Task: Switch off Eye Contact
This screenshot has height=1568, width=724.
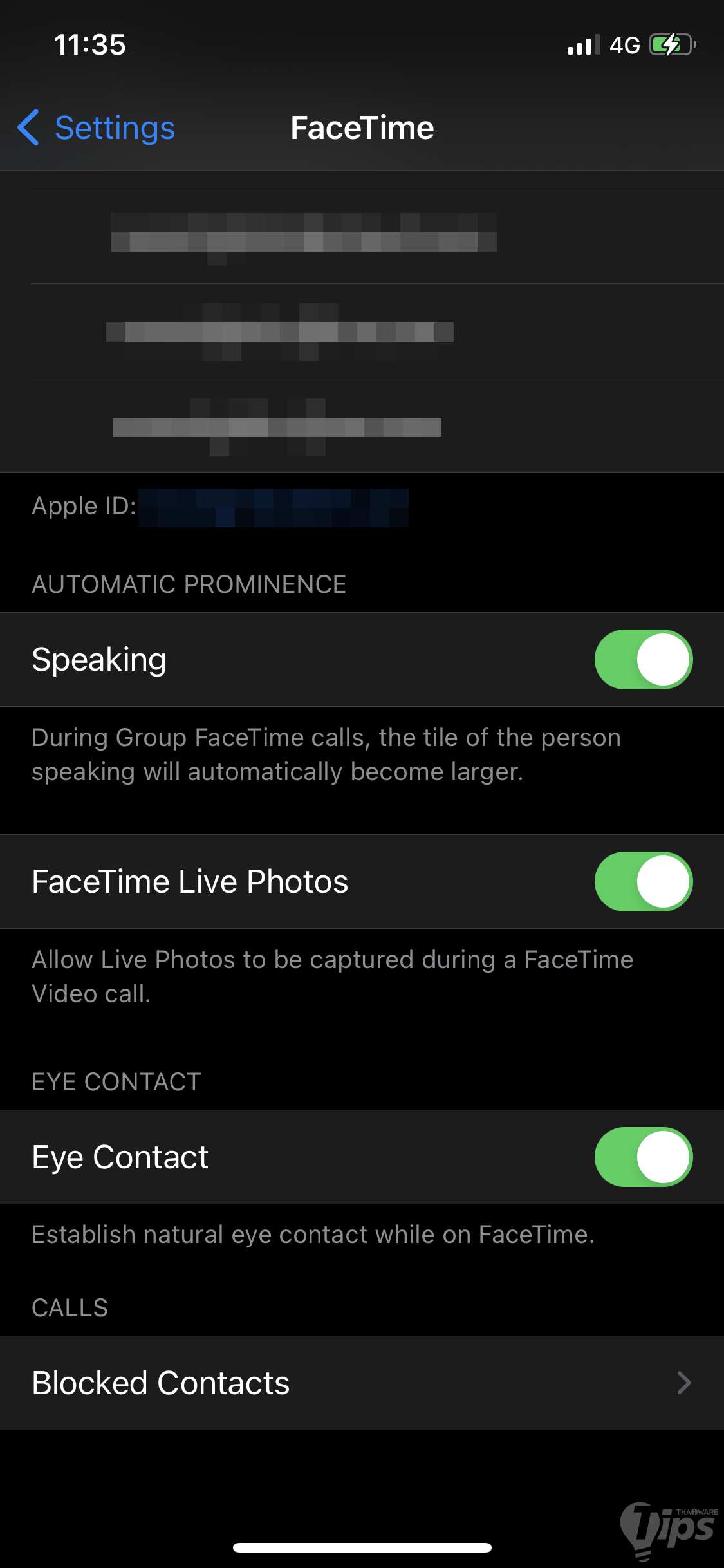Action: tap(643, 1157)
